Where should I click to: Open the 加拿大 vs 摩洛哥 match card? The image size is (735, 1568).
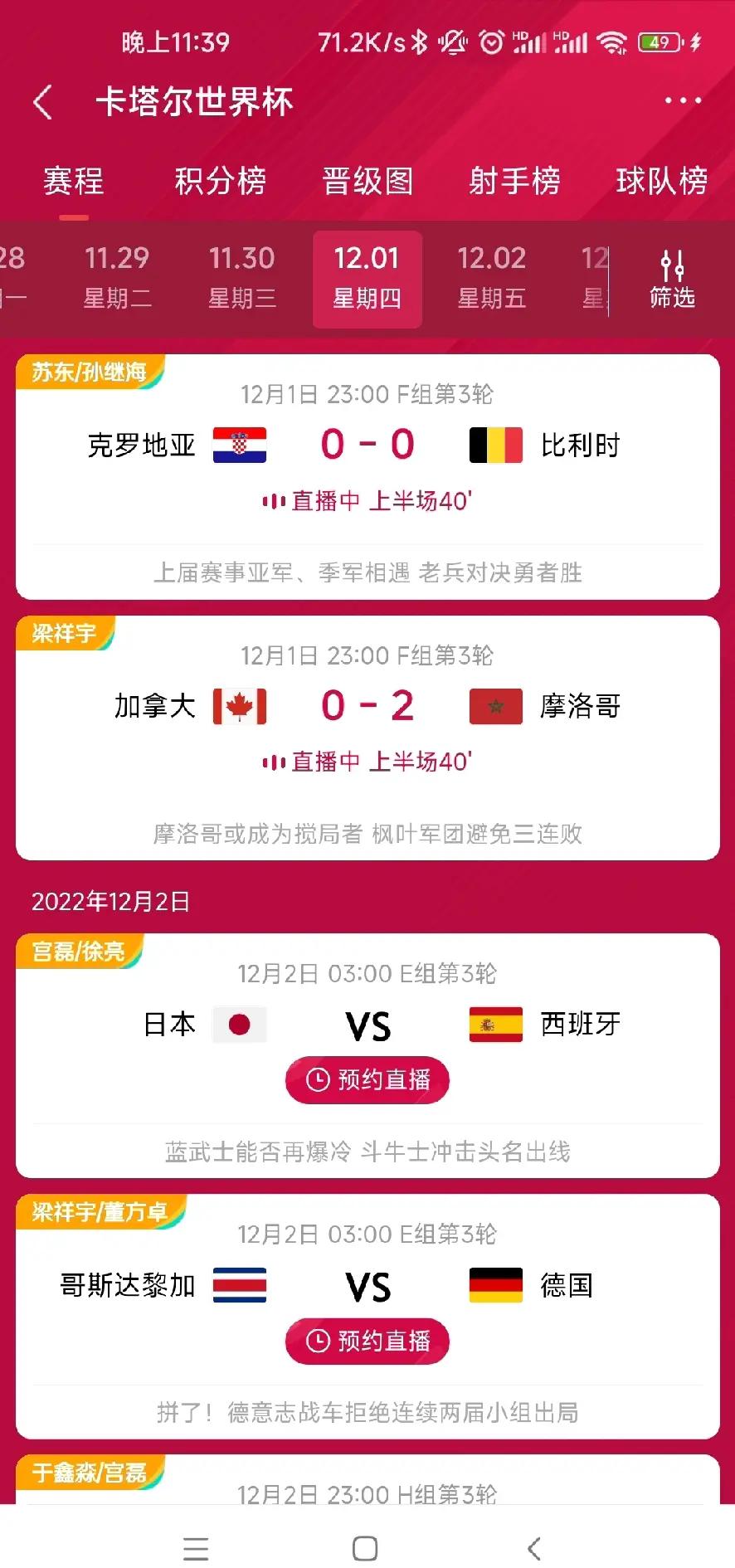[367, 730]
